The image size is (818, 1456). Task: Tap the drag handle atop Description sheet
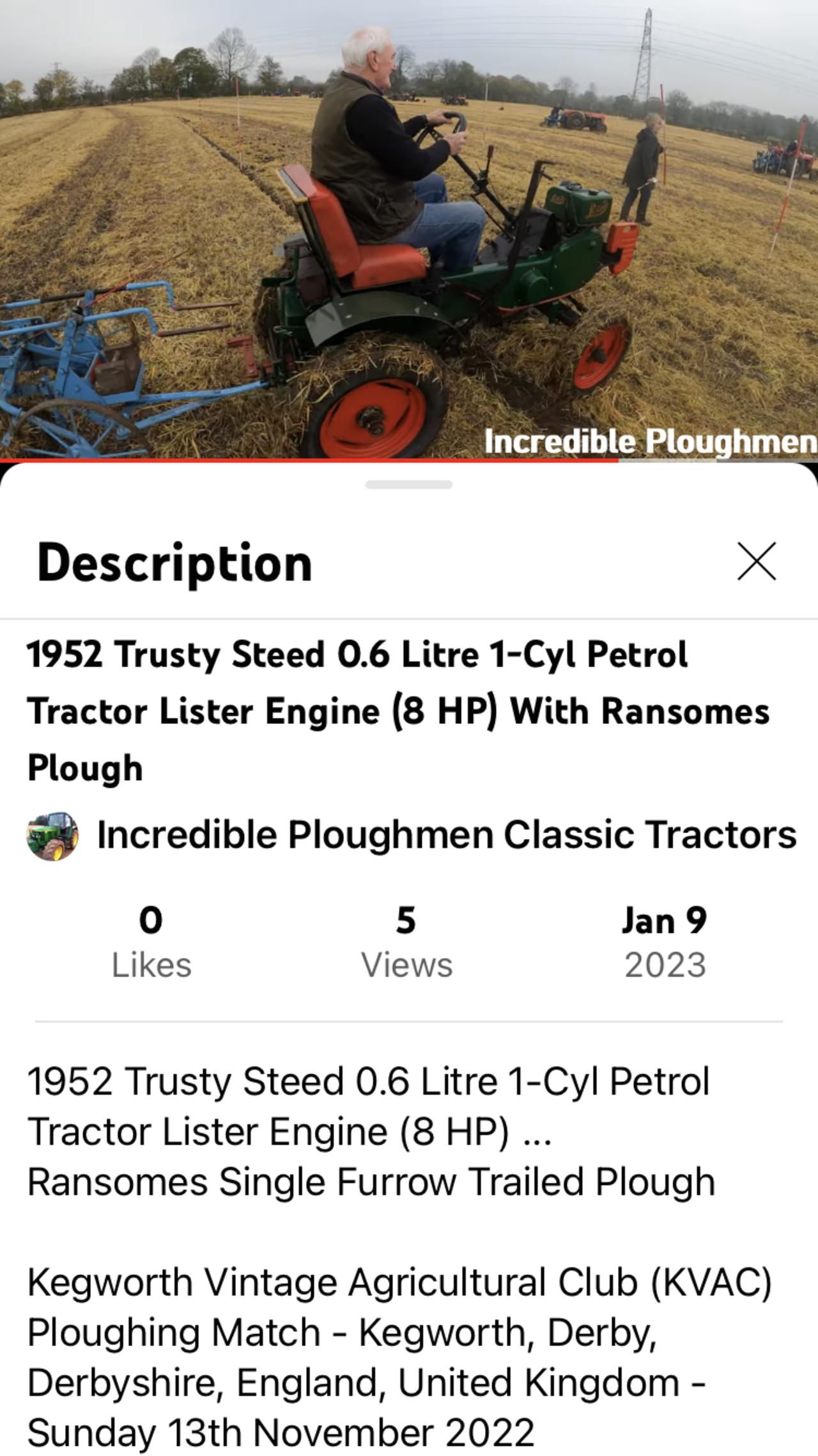click(409, 485)
